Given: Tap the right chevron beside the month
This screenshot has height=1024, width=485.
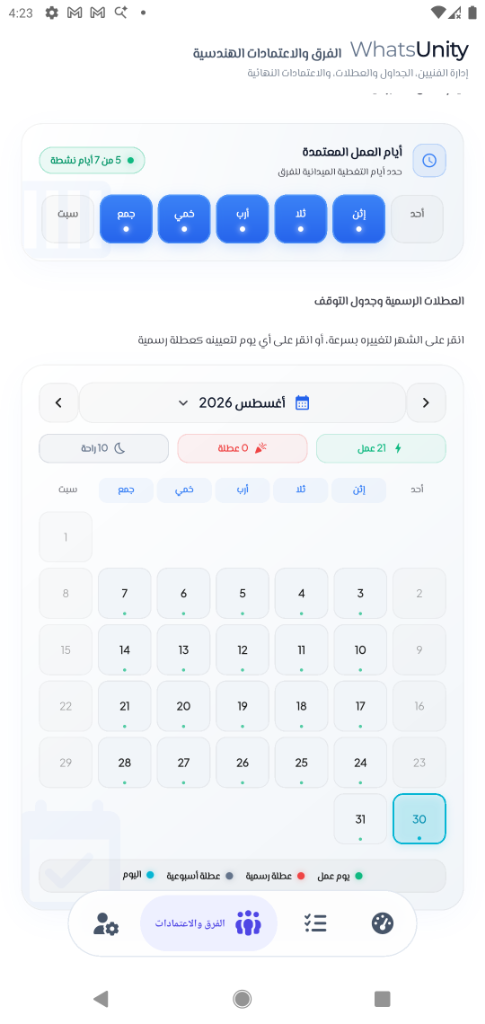Looking at the screenshot, I should 426,402.
